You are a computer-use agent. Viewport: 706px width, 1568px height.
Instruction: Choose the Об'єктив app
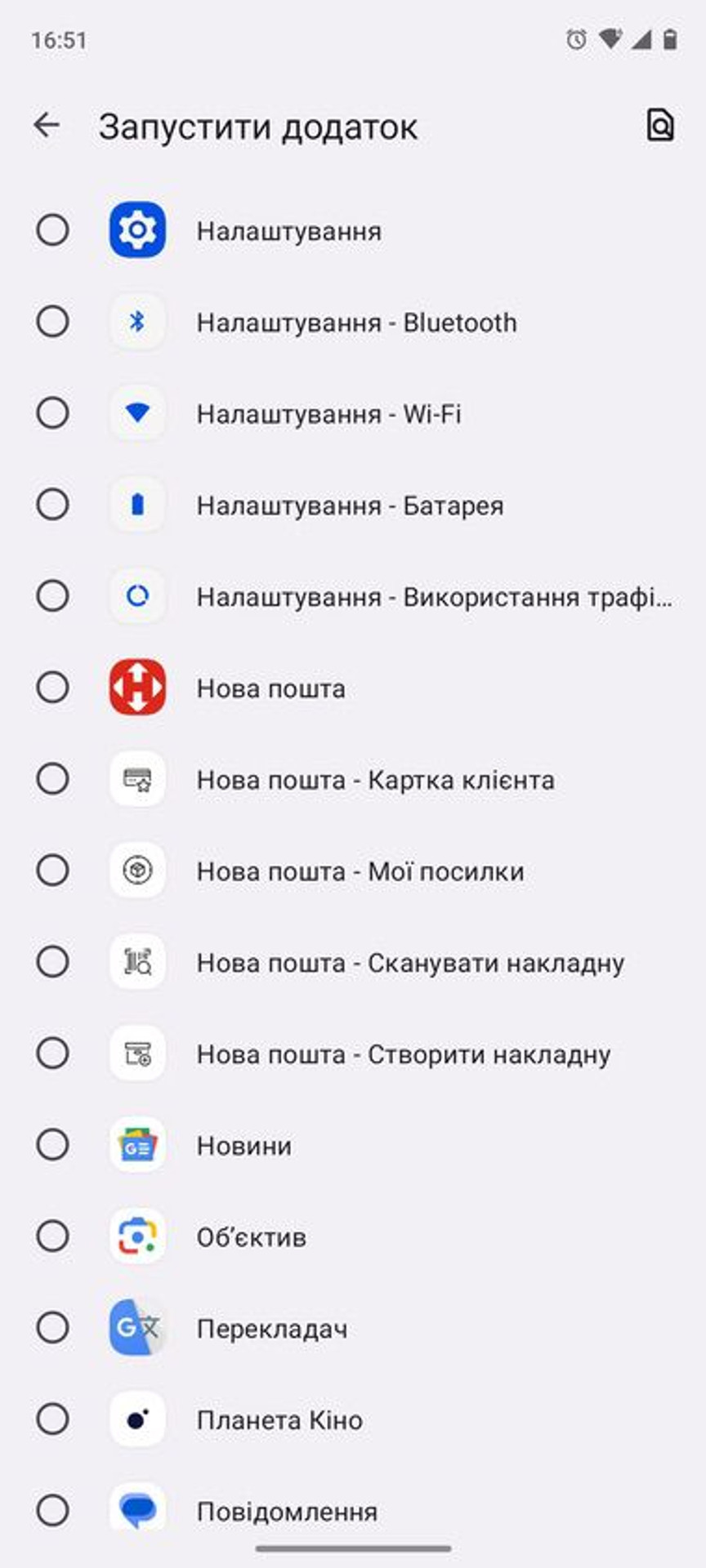pyautogui.click(x=353, y=1236)
